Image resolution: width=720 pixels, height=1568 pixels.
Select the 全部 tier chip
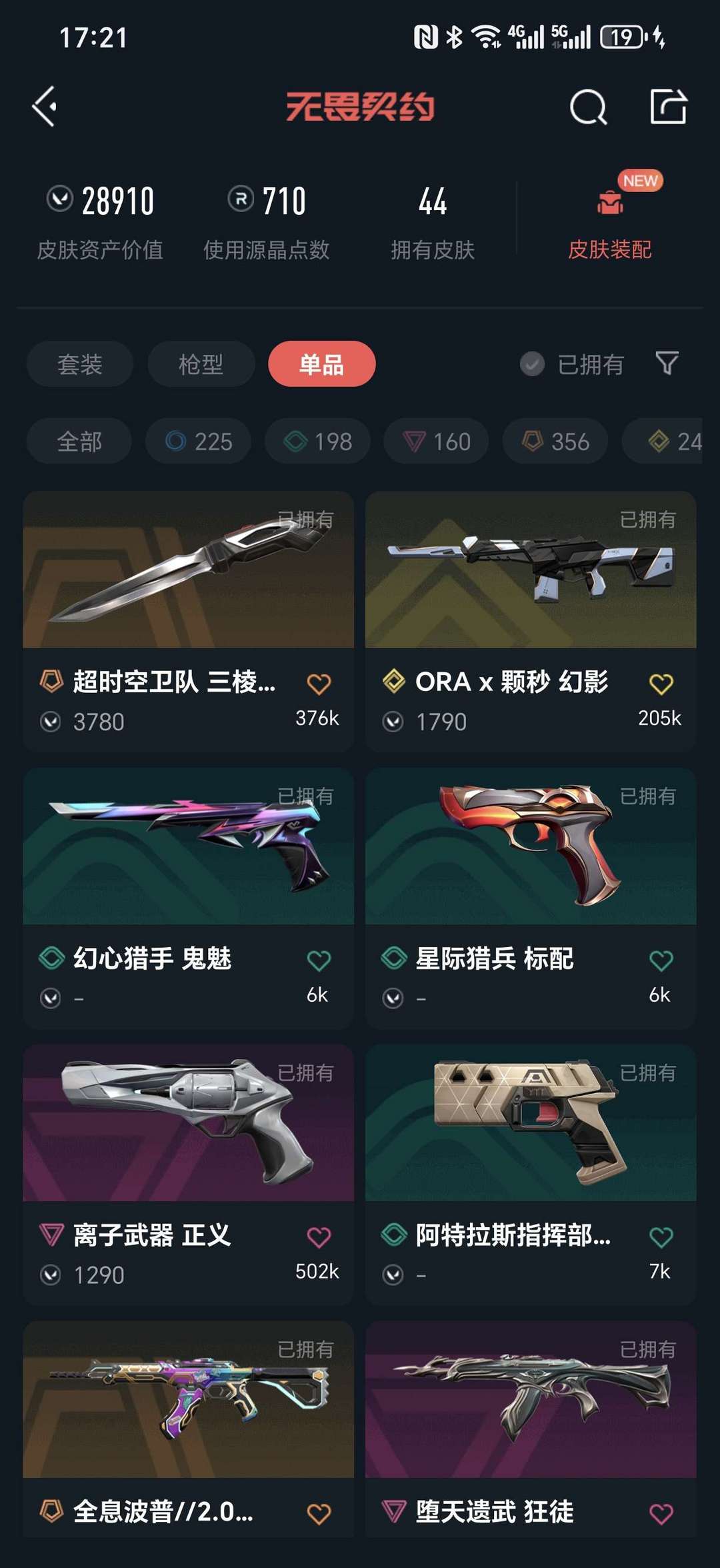click(79, 442)
